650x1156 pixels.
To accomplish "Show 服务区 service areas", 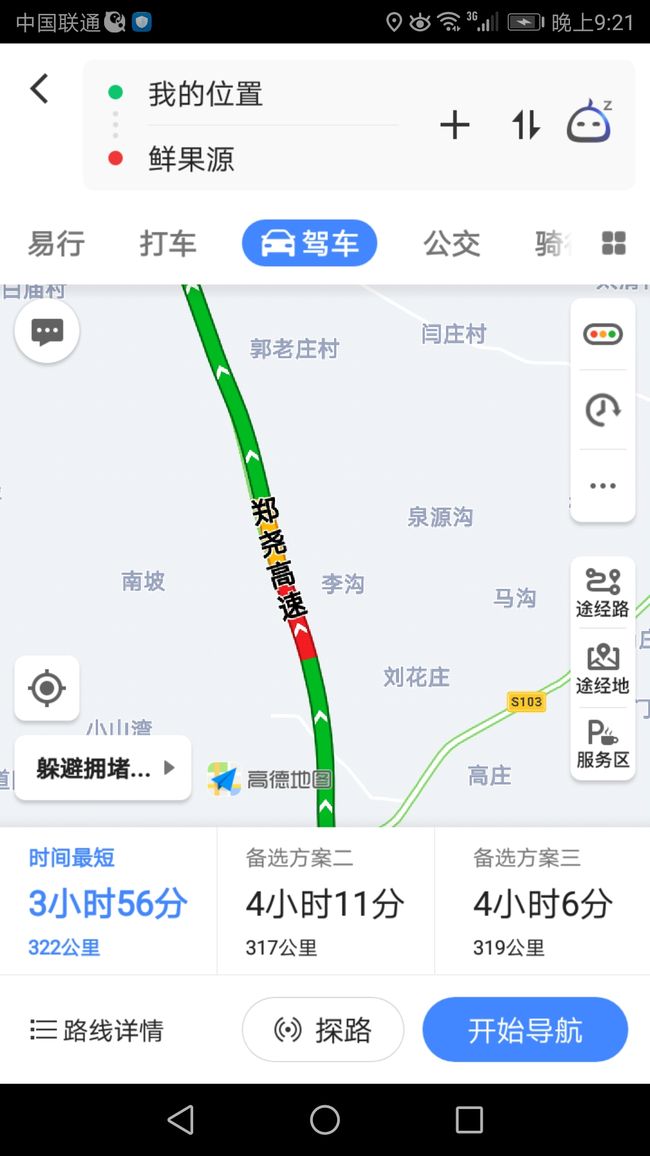I will tap(603, 745).
